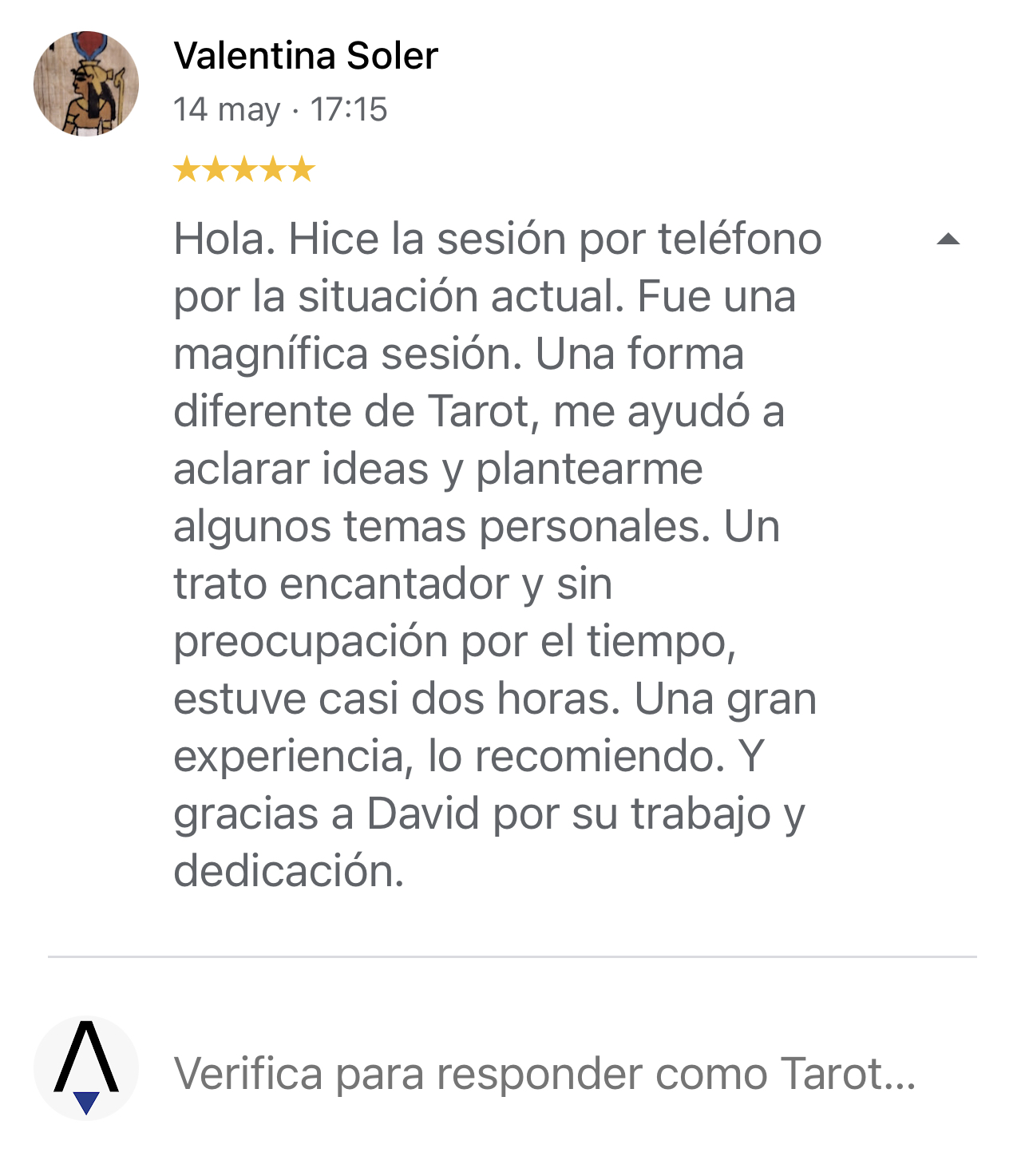This screenshot has height=1176, width=1025.
Task: Tap 'Verifica para responder' reply field
Action: 544,1073
